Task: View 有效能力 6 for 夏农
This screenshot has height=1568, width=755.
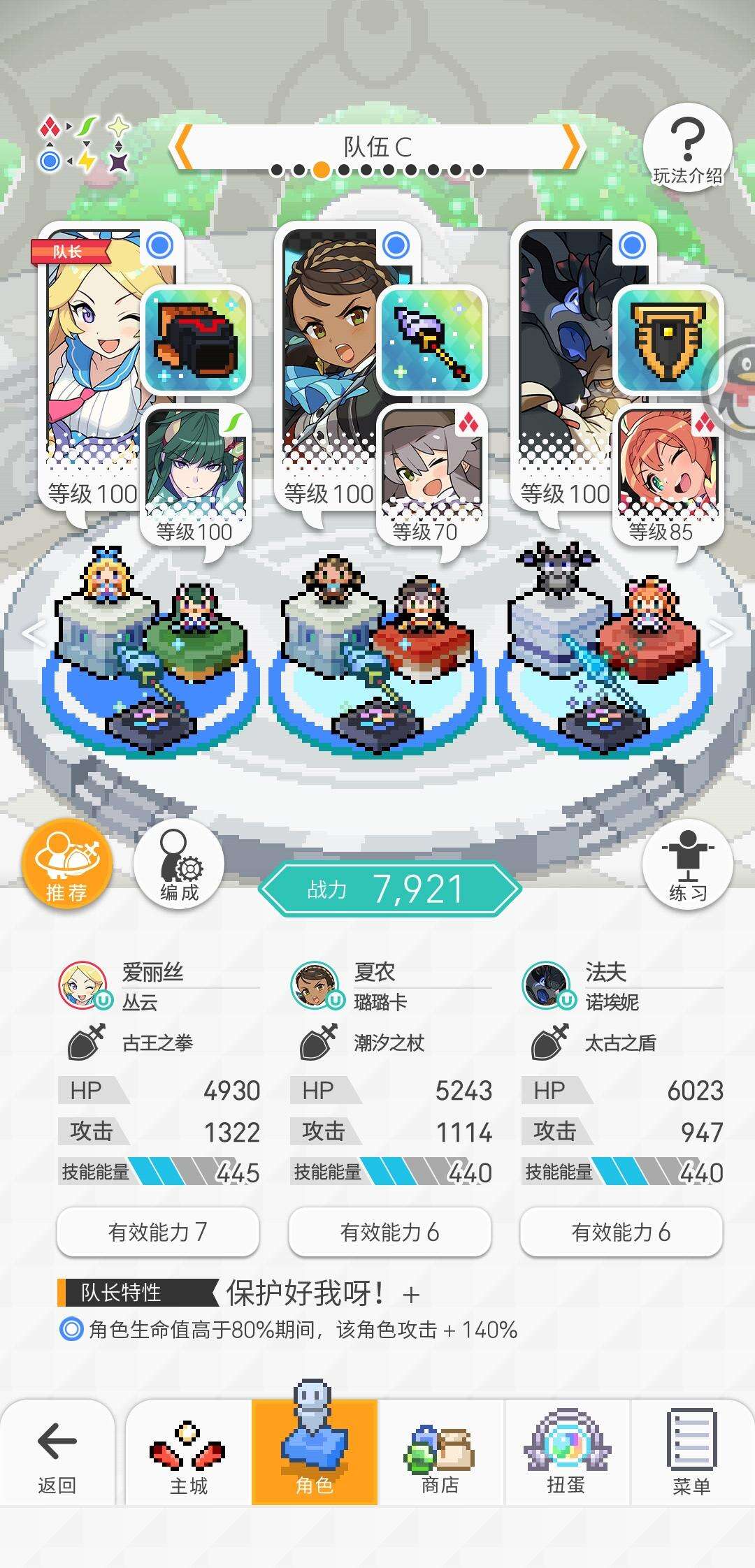Action: (390, 1231)
